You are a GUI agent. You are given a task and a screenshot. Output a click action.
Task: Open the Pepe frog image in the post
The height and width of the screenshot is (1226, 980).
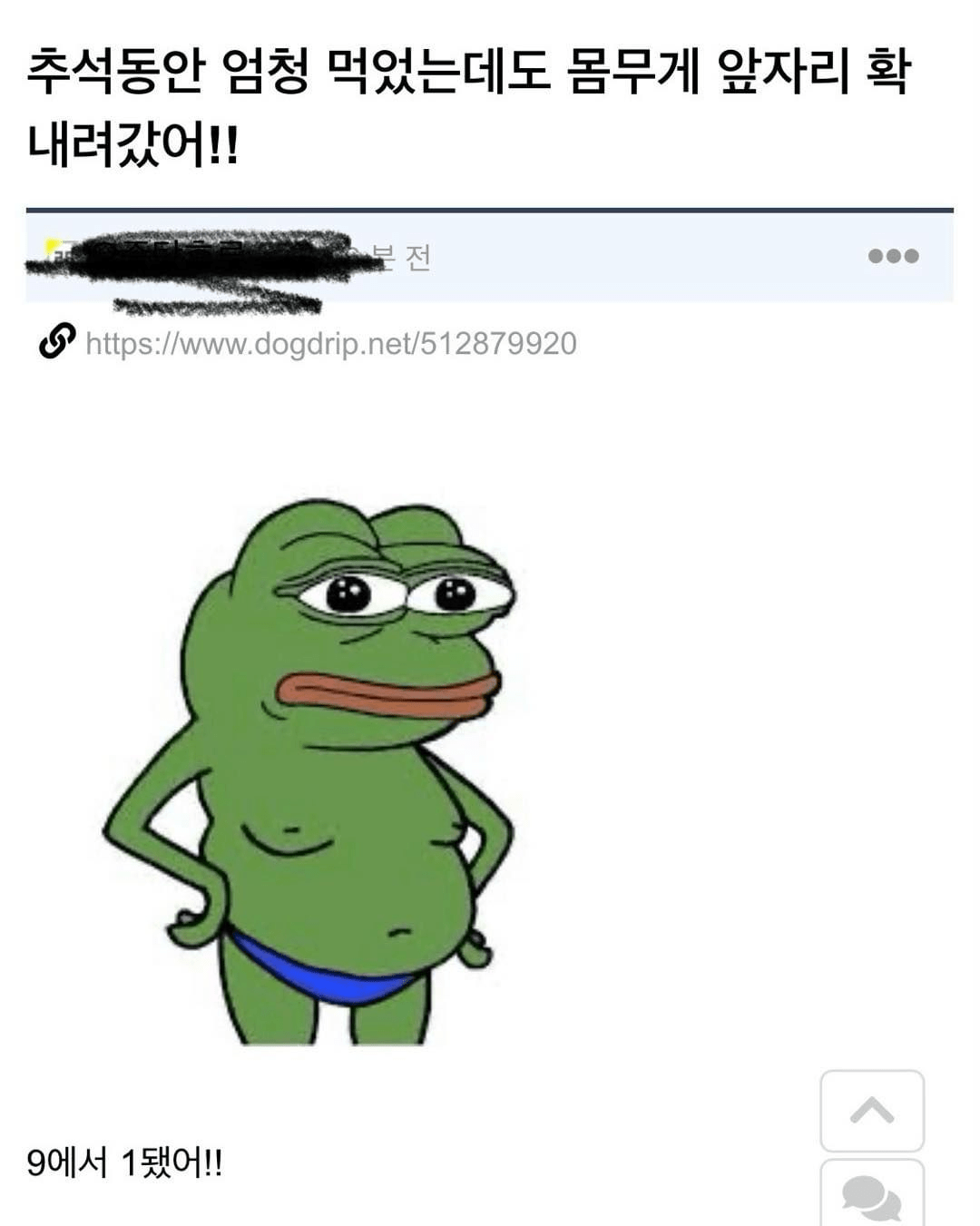pos(309,771)
